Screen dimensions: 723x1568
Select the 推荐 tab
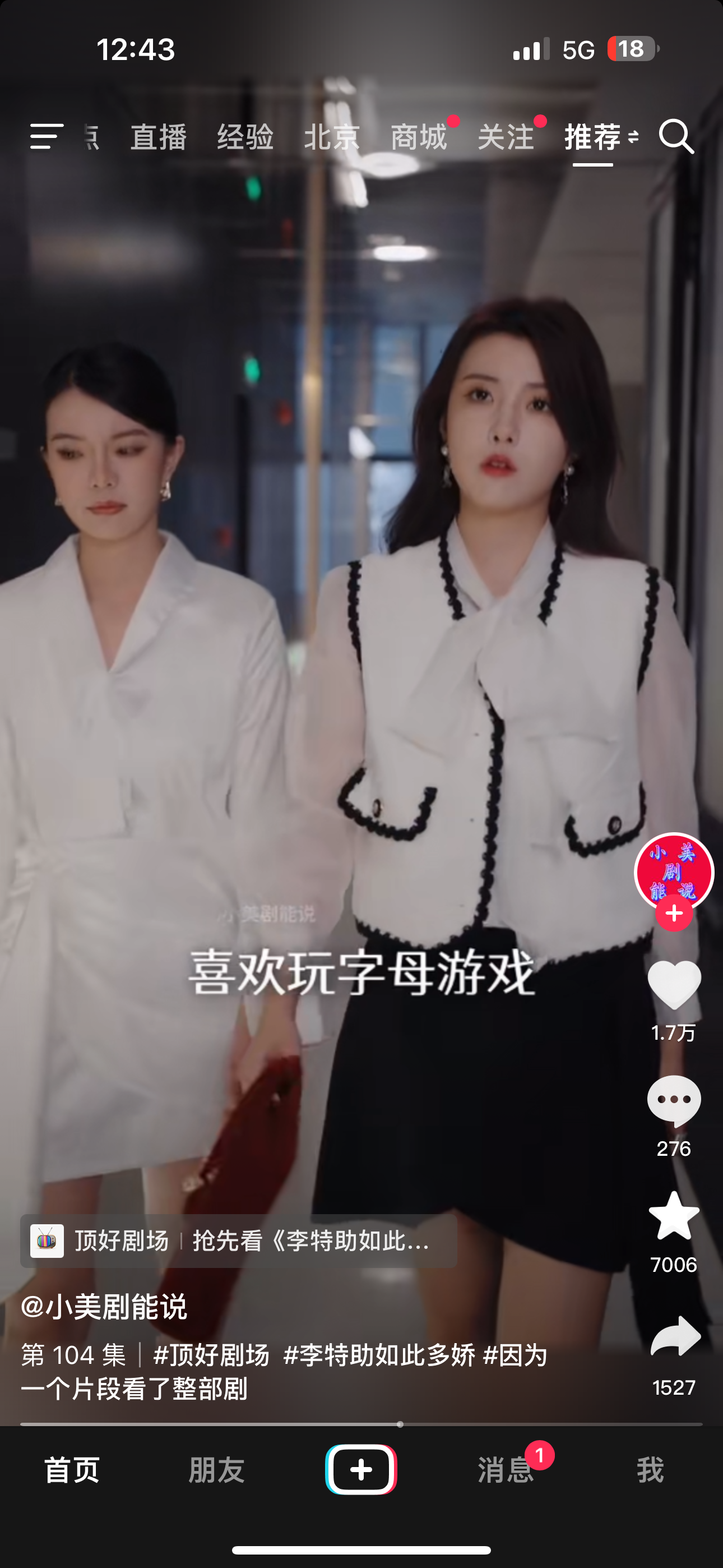(x=592, y=137)
